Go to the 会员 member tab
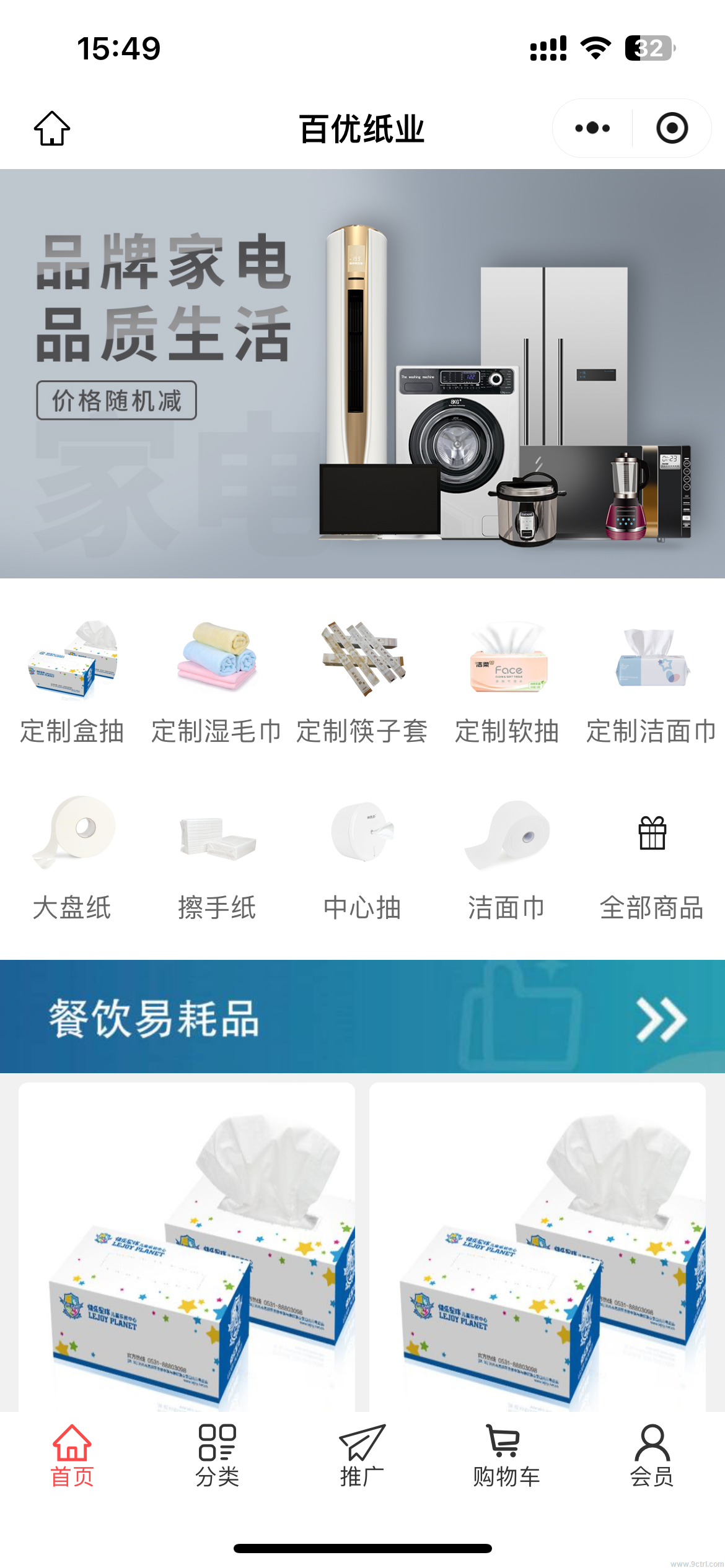 tap(652, 1455)
